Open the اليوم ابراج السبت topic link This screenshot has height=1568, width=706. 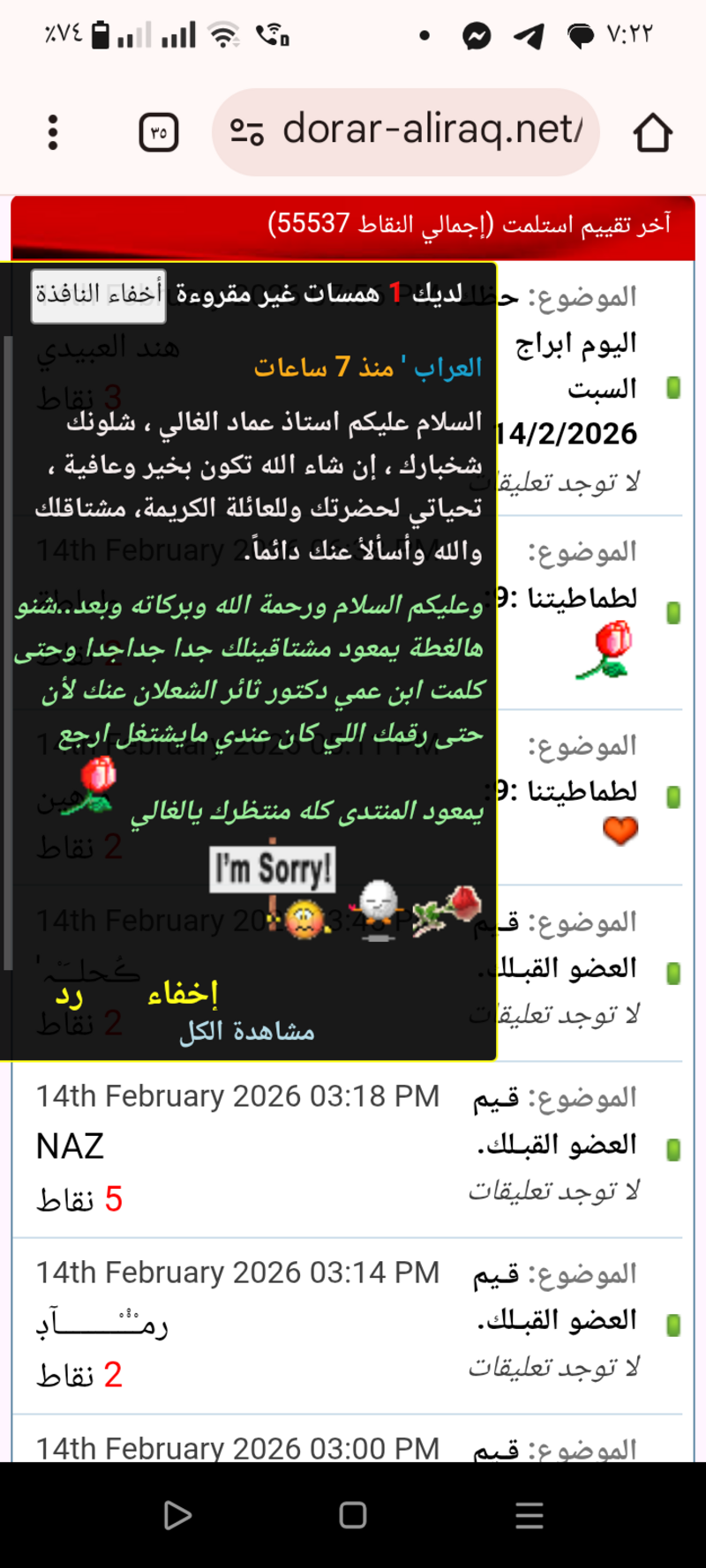point(575,366)
